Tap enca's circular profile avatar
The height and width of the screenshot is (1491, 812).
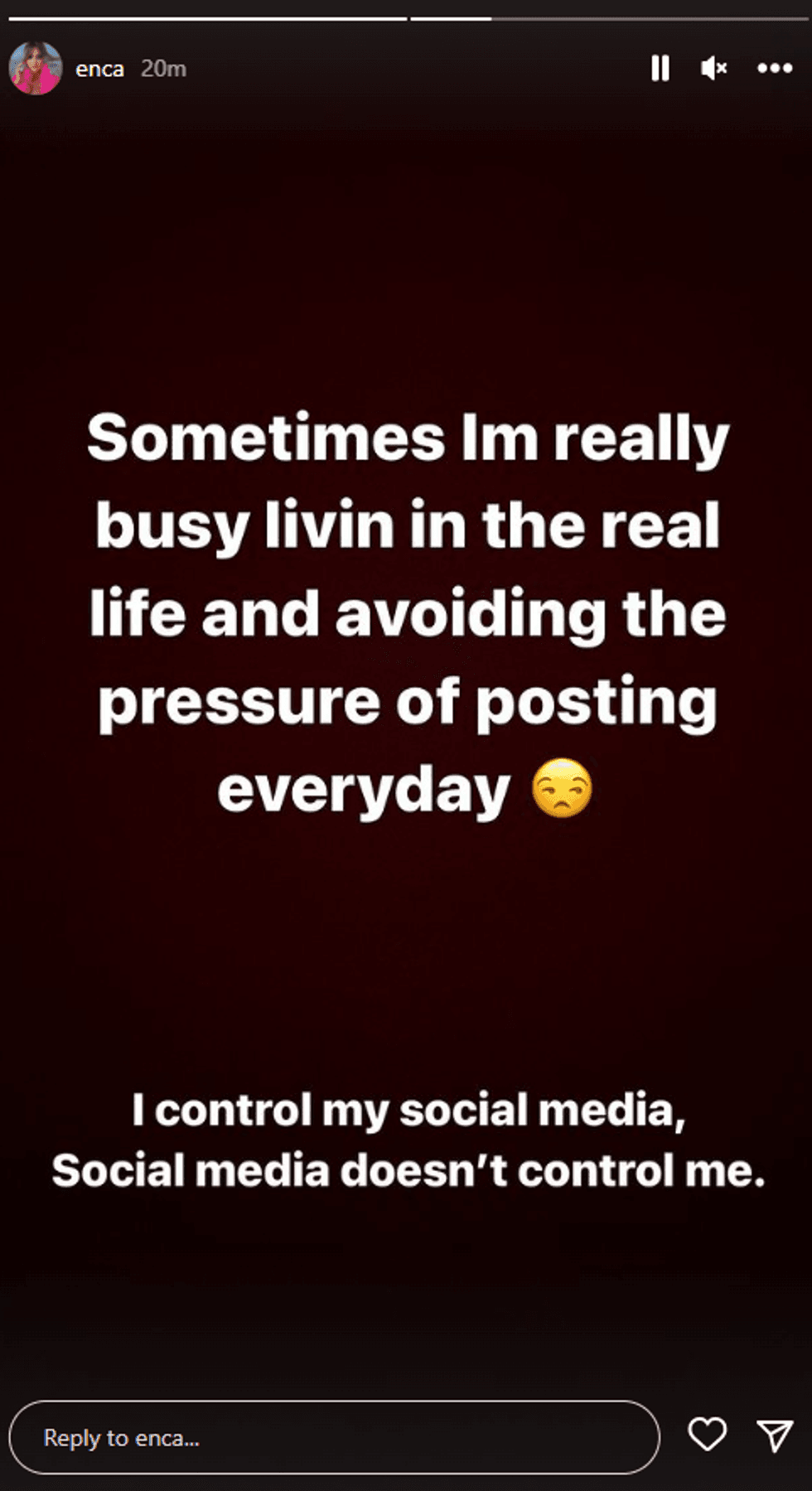(x=36, y=69)
